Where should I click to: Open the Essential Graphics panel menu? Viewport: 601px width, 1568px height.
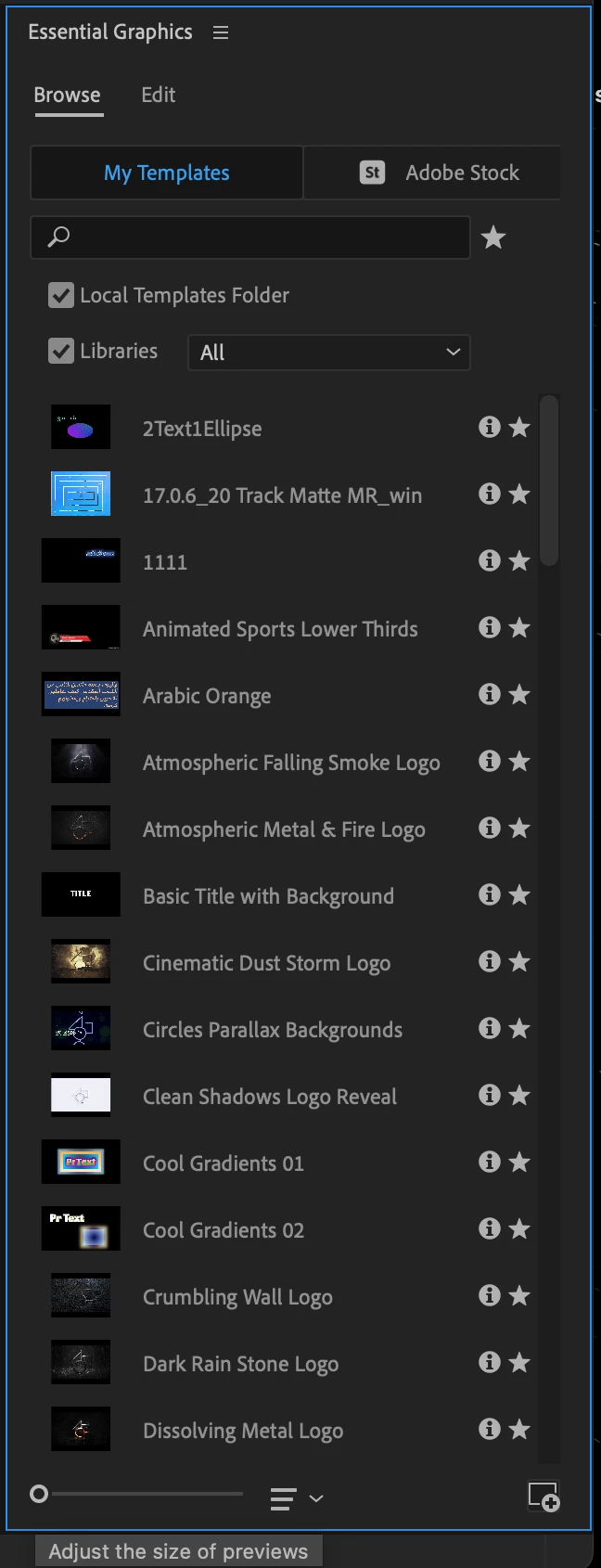221,32
